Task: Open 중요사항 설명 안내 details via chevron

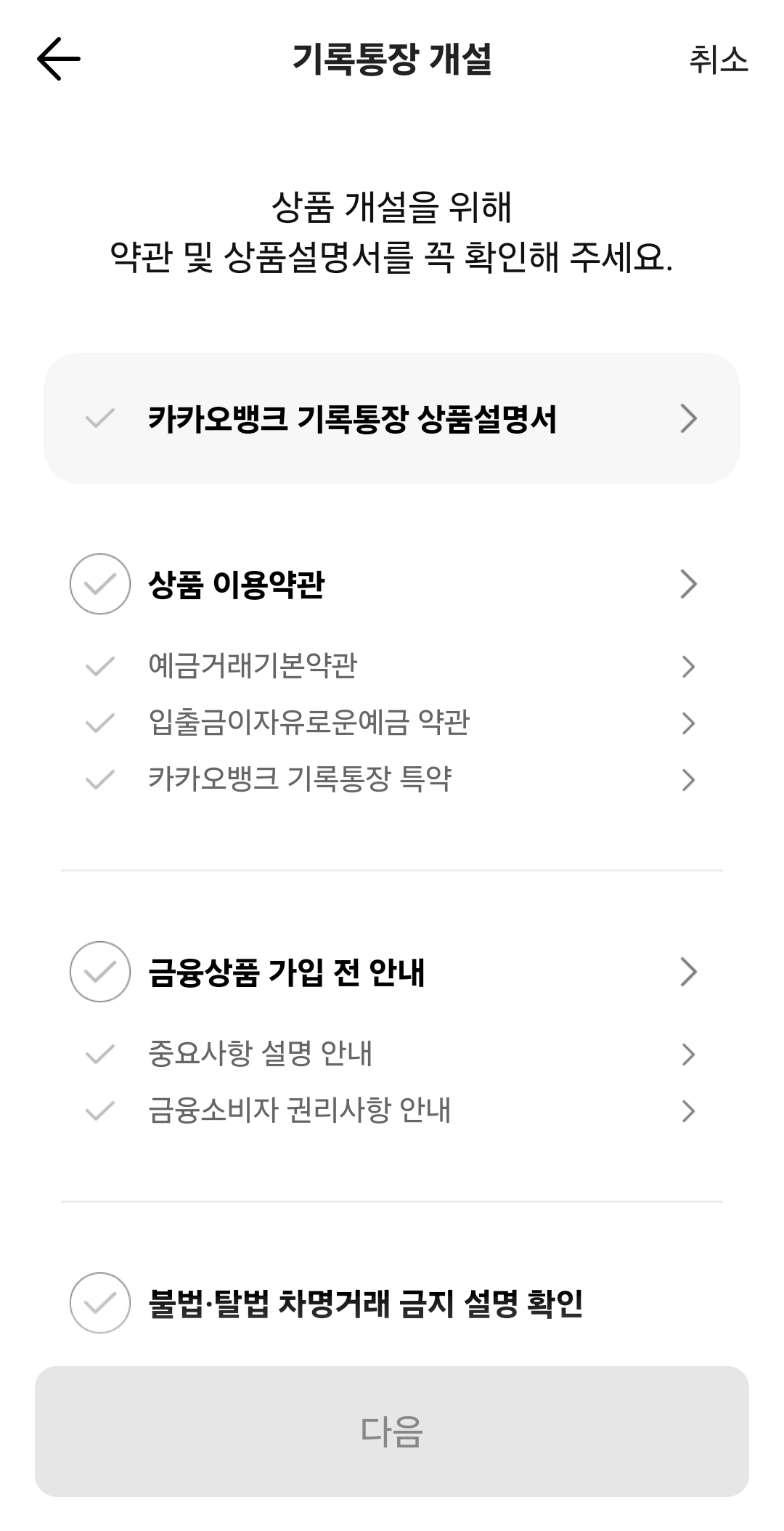Action: [x=688, y=1055]
